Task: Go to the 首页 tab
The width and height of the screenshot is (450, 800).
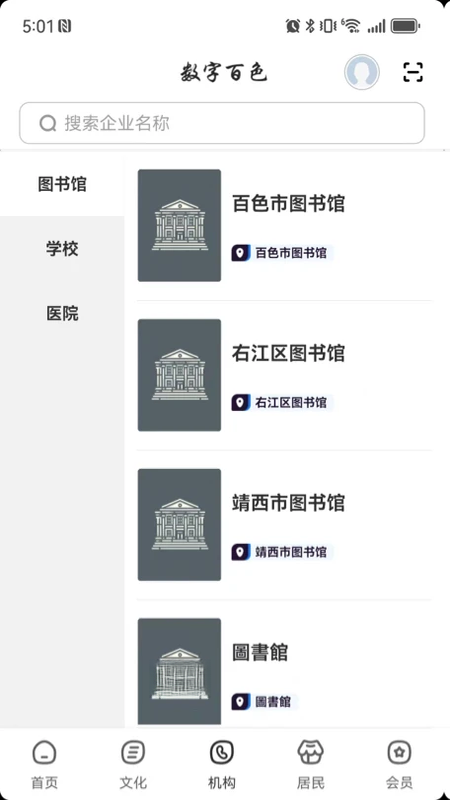Action: click(x=44, y=765)
